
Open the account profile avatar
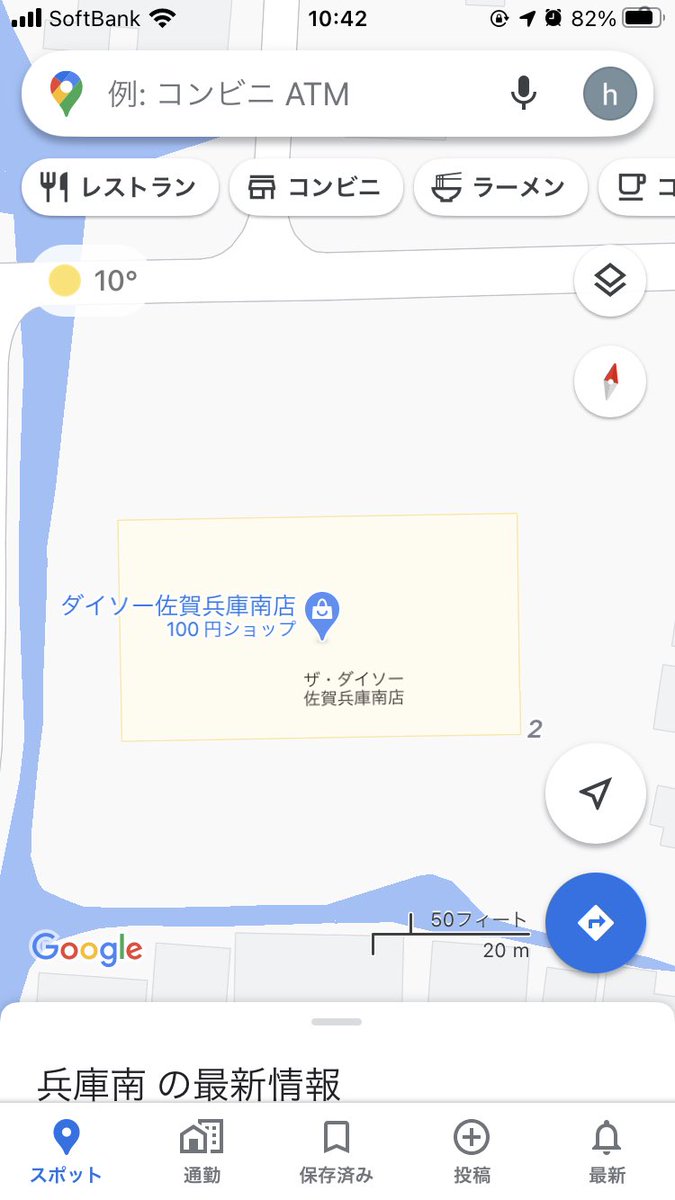pos(609,95)
